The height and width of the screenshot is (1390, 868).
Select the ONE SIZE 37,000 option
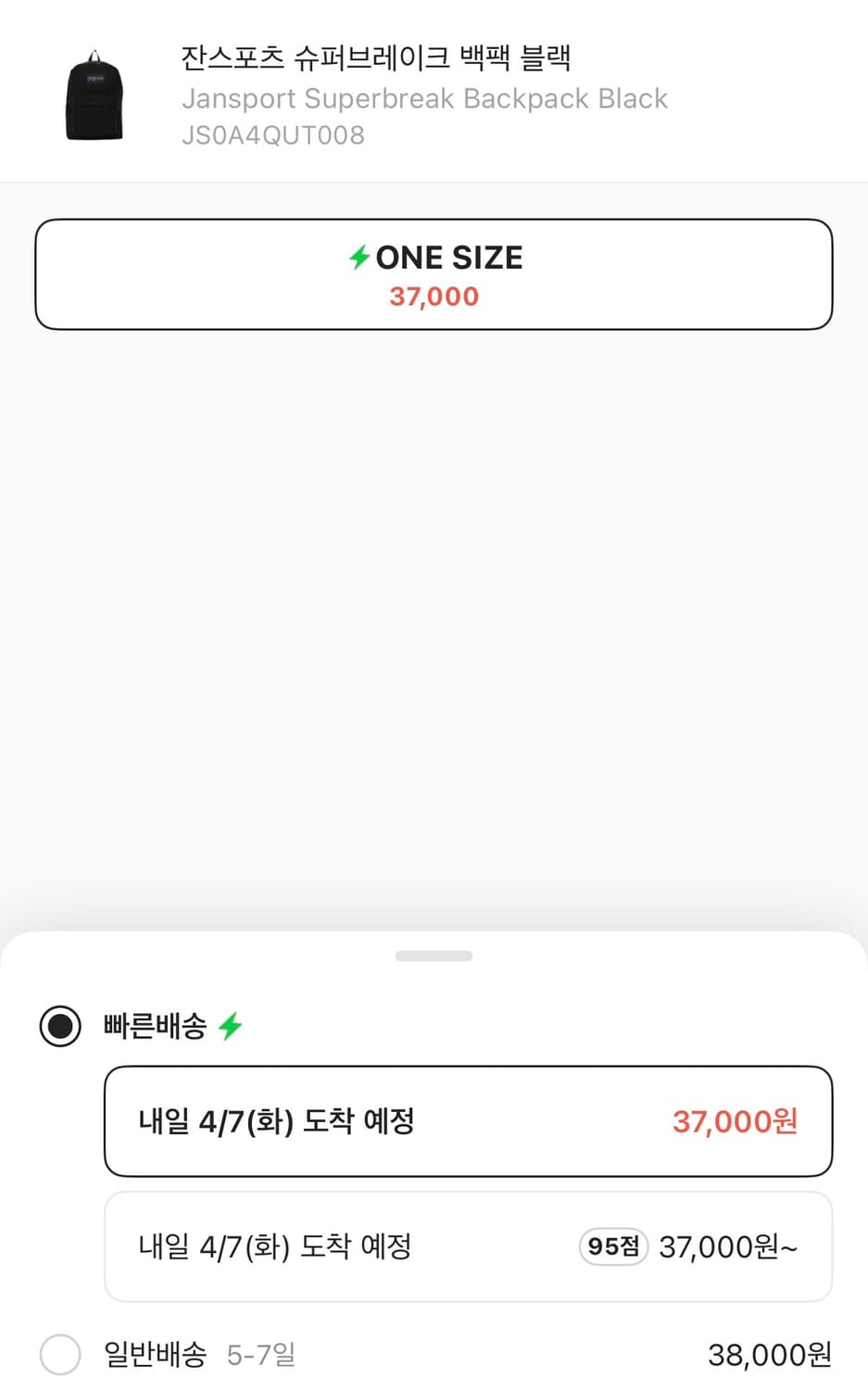point(434,274)
